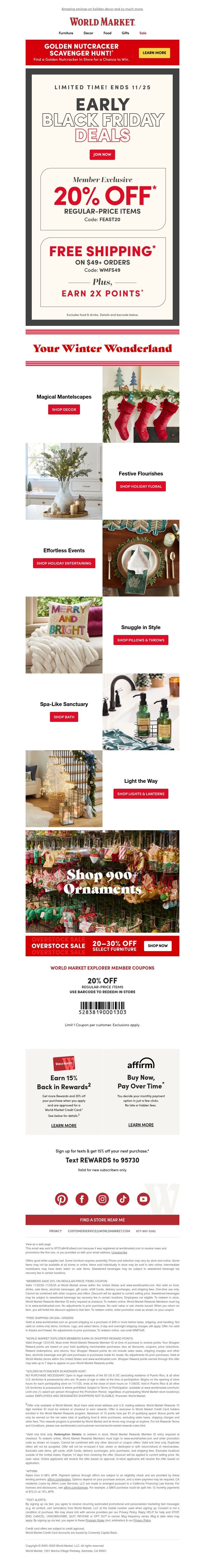
Task: Visit World Market's Instagram profile
Action: (102, 1199)
